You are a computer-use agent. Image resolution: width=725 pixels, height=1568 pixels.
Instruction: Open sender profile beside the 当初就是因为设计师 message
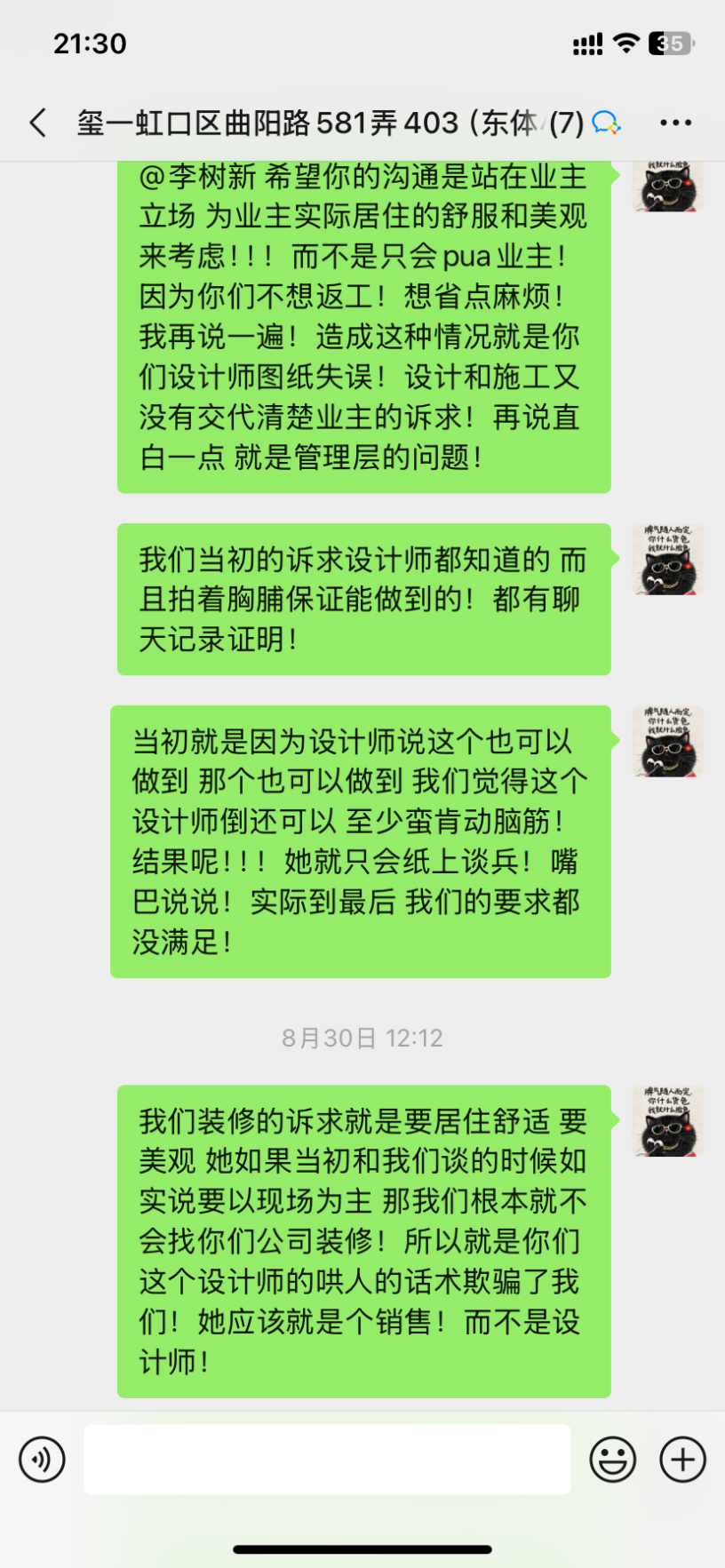pyautogui.click(x=667, y=742)
